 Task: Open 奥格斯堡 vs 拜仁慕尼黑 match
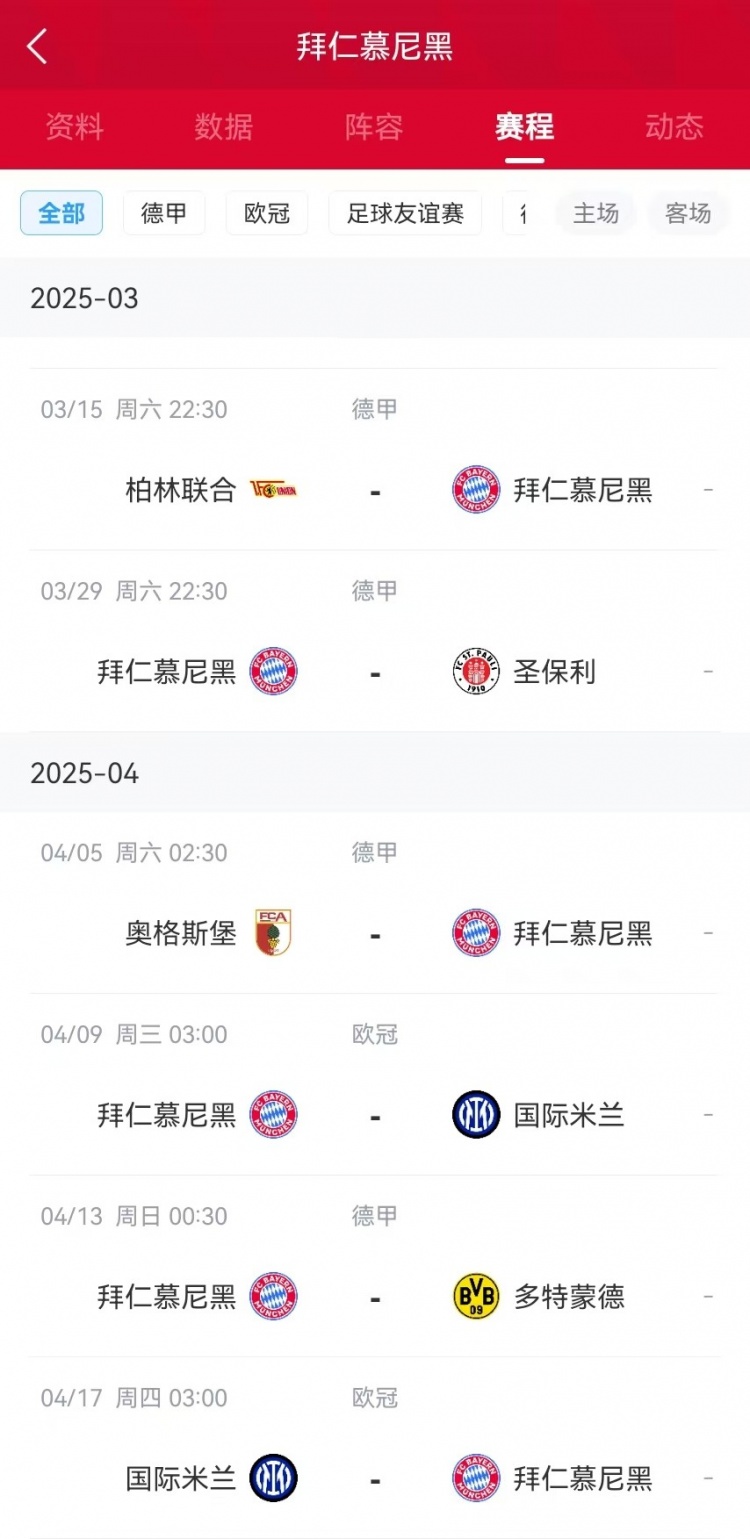(374, 933)
